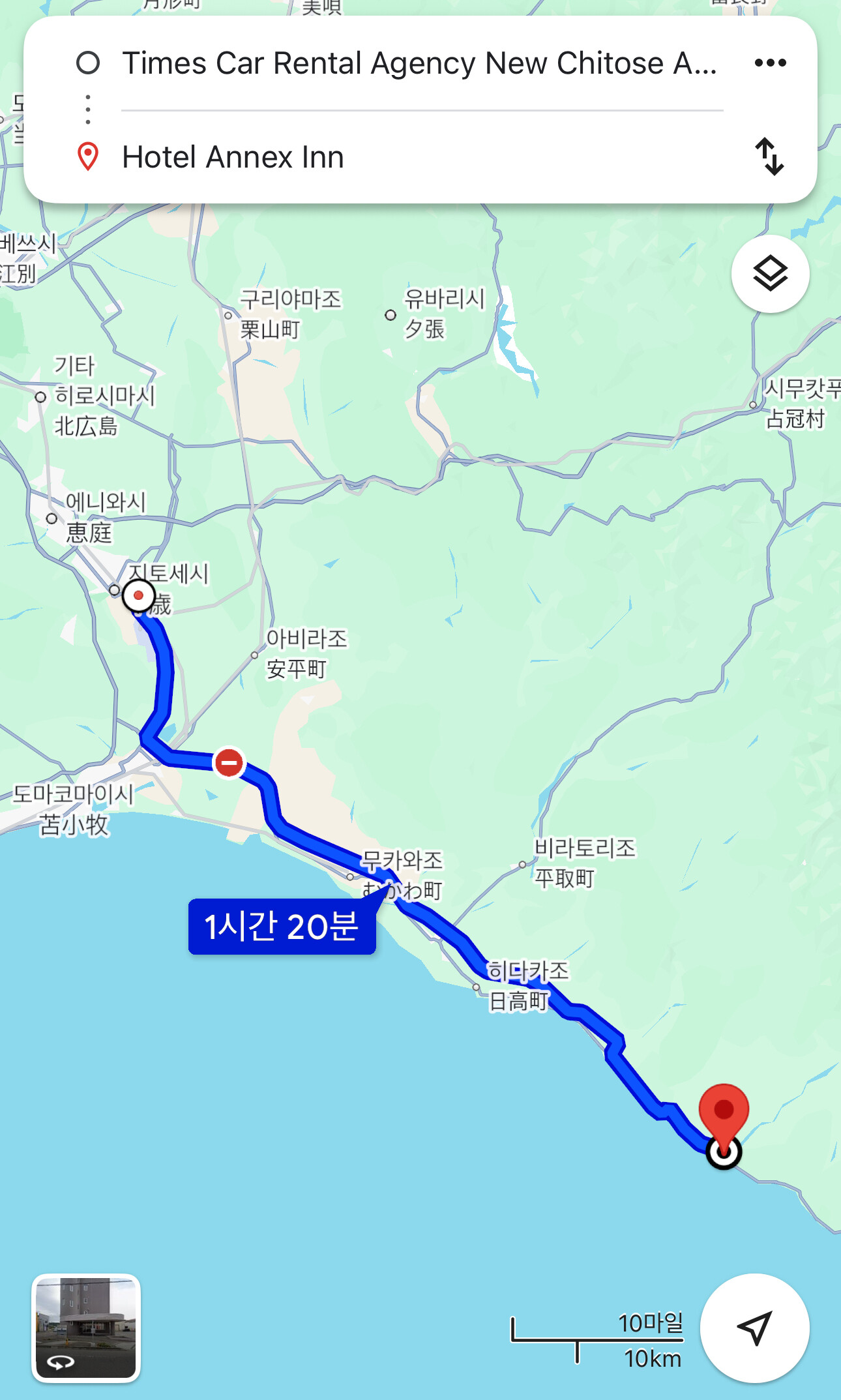Edit the Times Car Rental starting point field
Image resolution: width=841 pixels, height=1400 pixels.
[x=420, y=63]
